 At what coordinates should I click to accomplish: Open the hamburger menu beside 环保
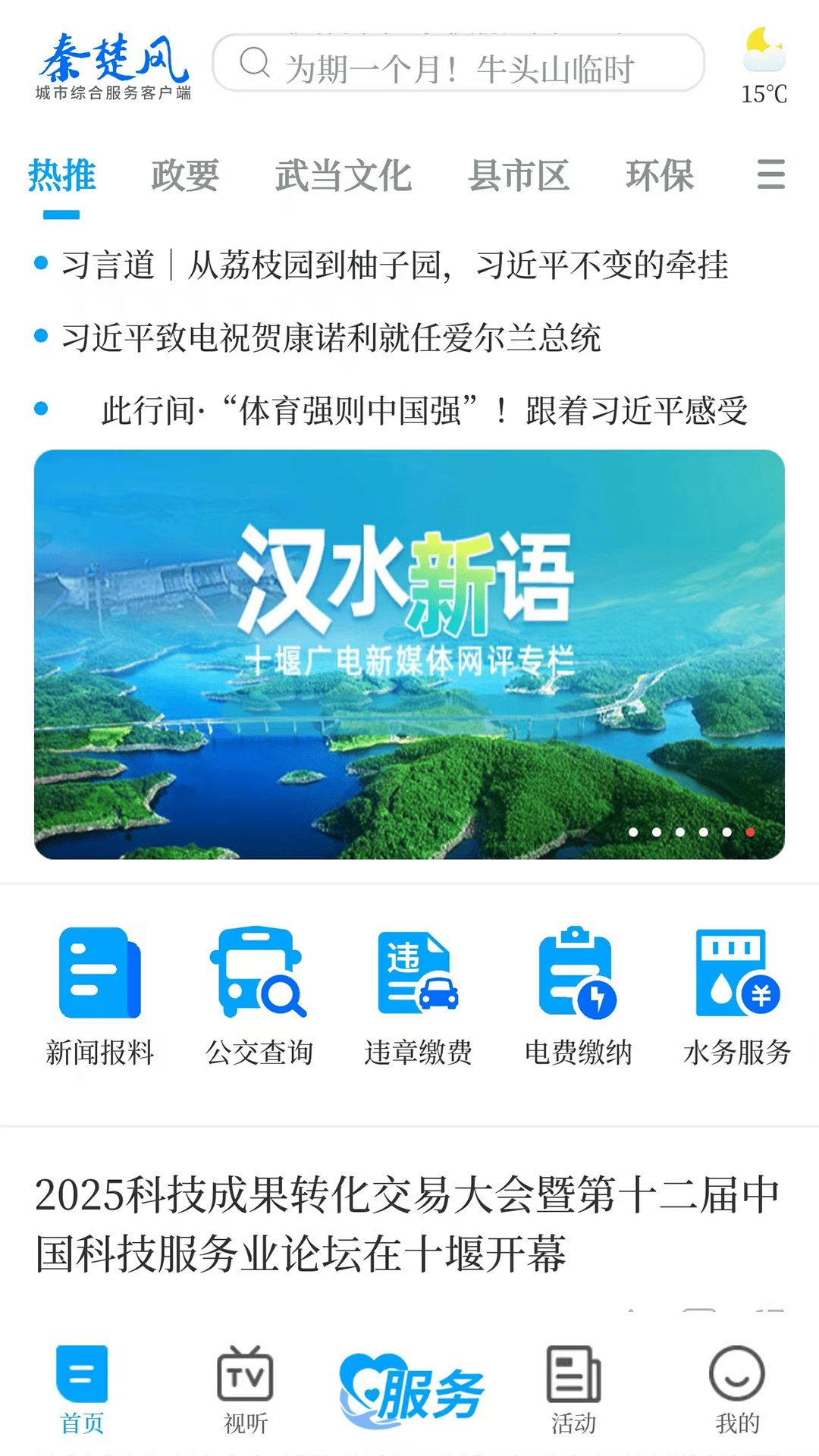(x=770, y=176)
